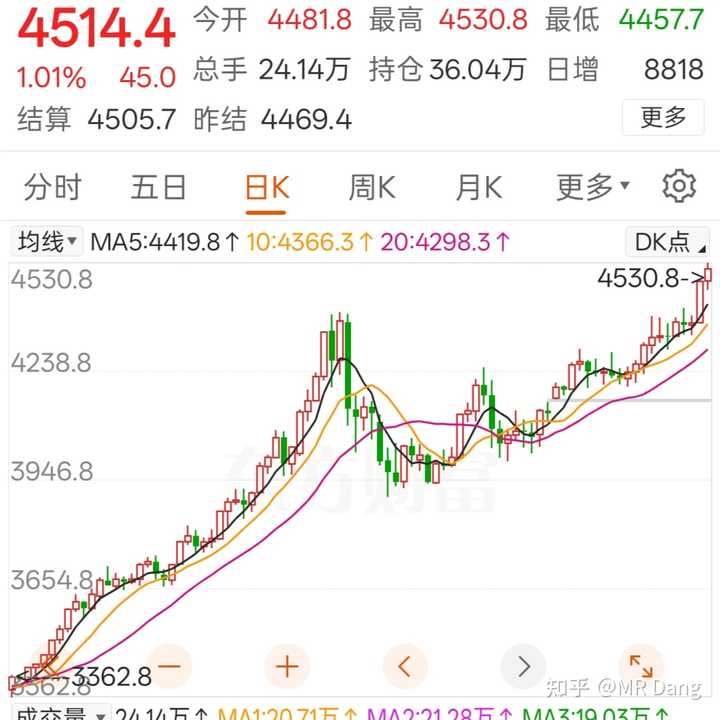Select the 日K chart tab
The image size is (720, 720).
click(x=267, y=187)
